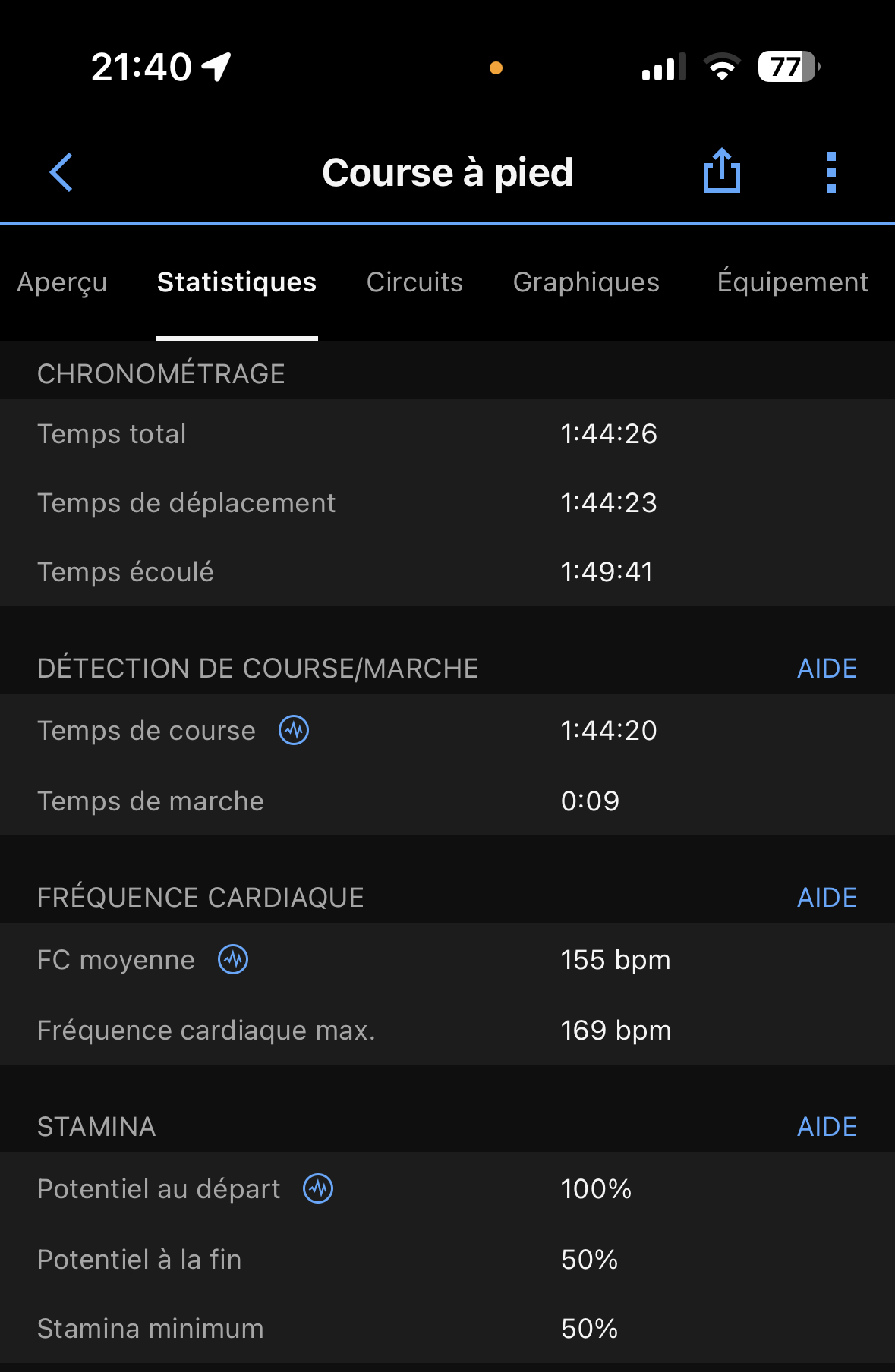Show the Graphiques tab
This screenshot has height=1372, width=895.
tap(586, 282)
